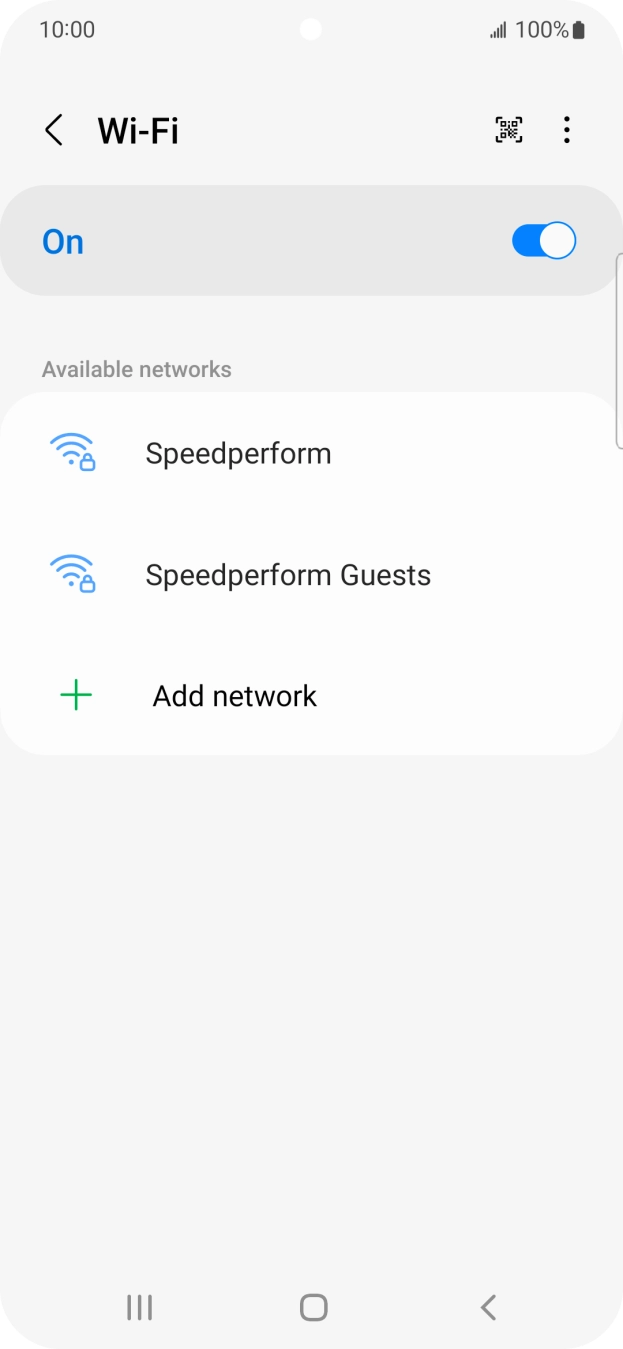Turn off the Wi-Fi switch
The width and height of the screenshot is (623, 1349).
point(544,241)
